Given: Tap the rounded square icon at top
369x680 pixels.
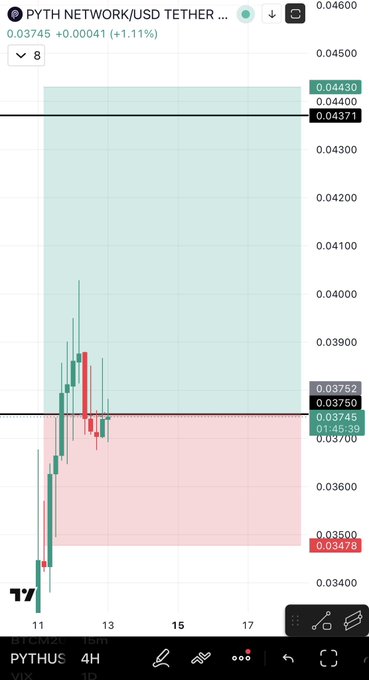Looking at the screenshot, I should point(295,14).
